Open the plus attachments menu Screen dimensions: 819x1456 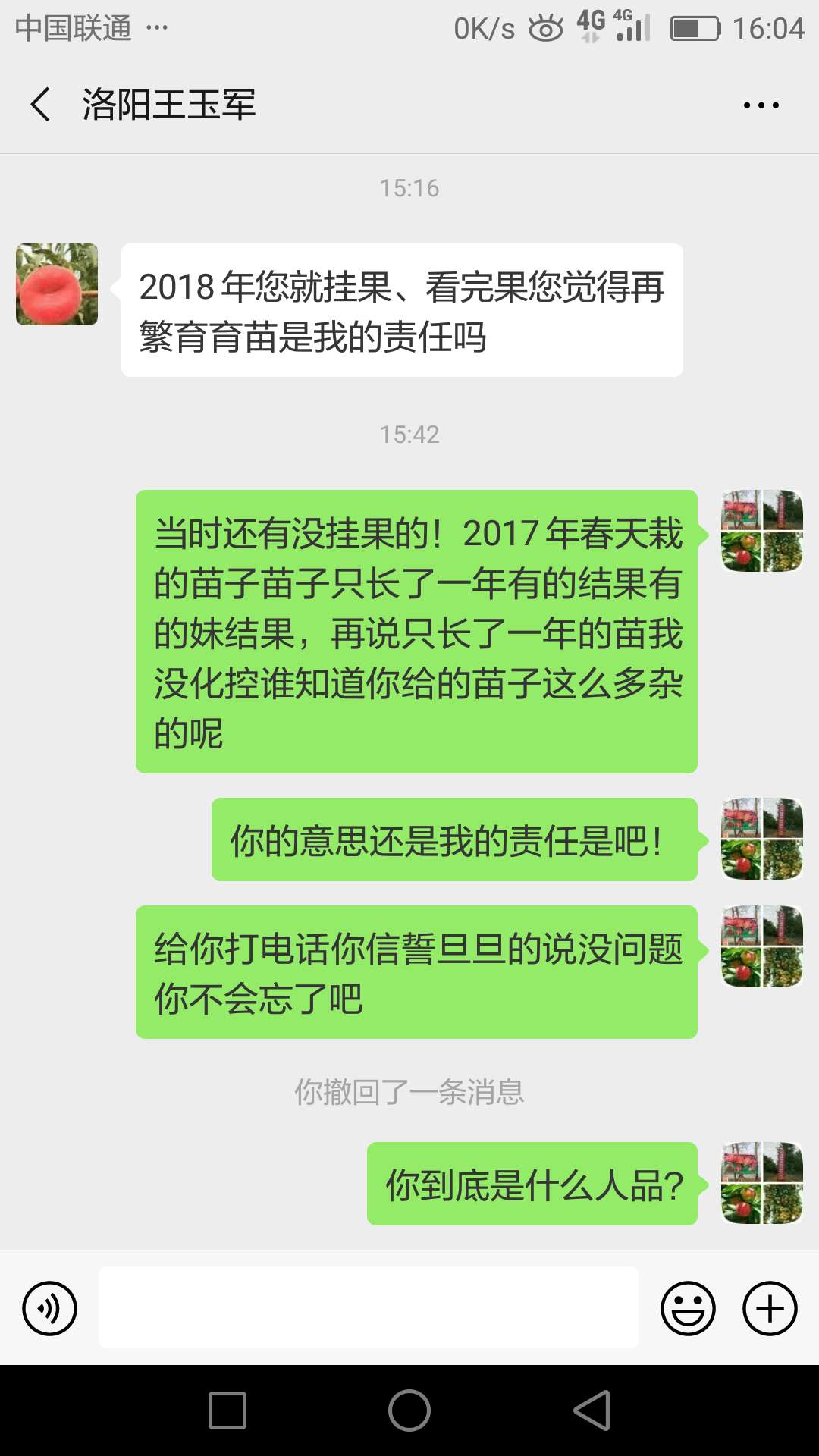770,1308
